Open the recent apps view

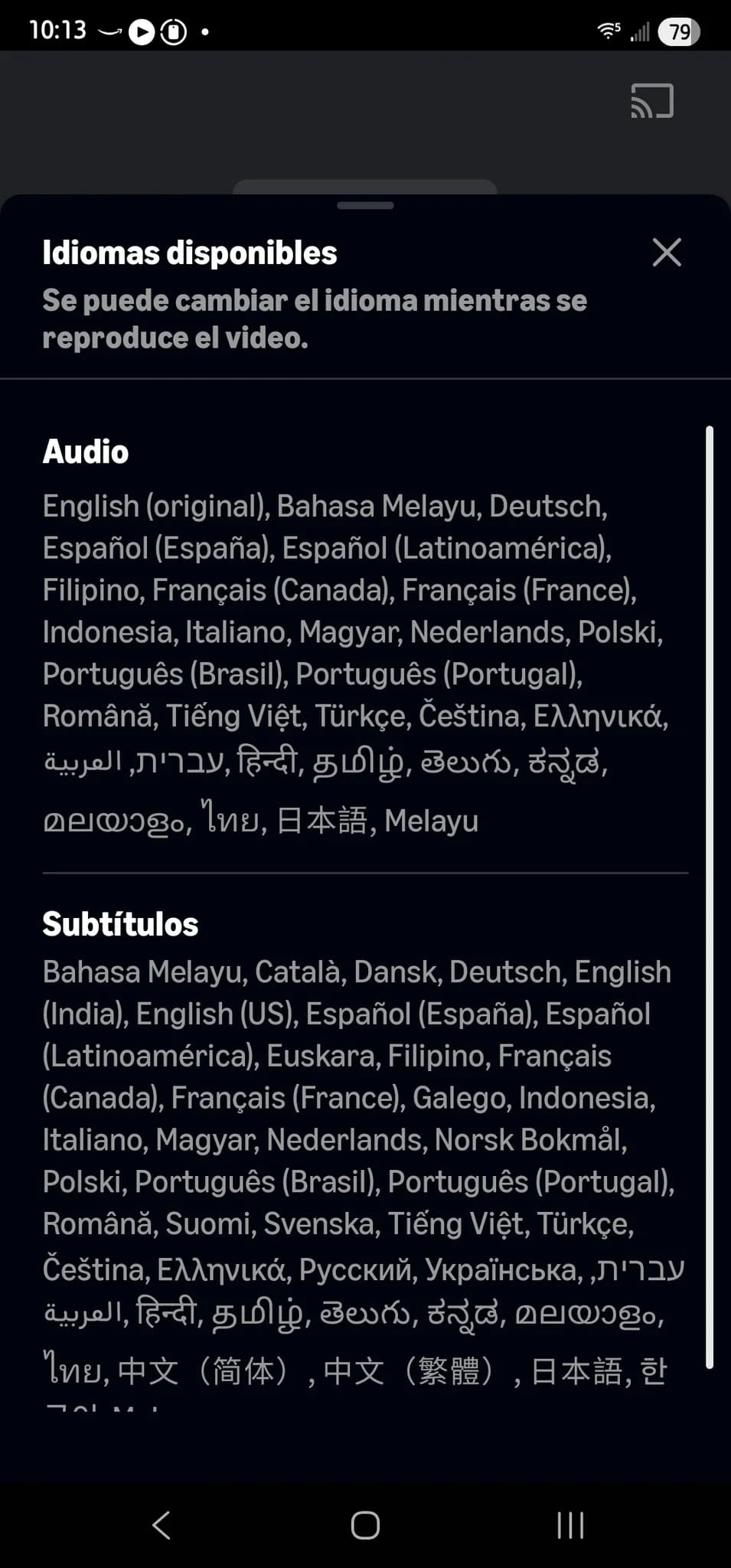[570, 1525]
